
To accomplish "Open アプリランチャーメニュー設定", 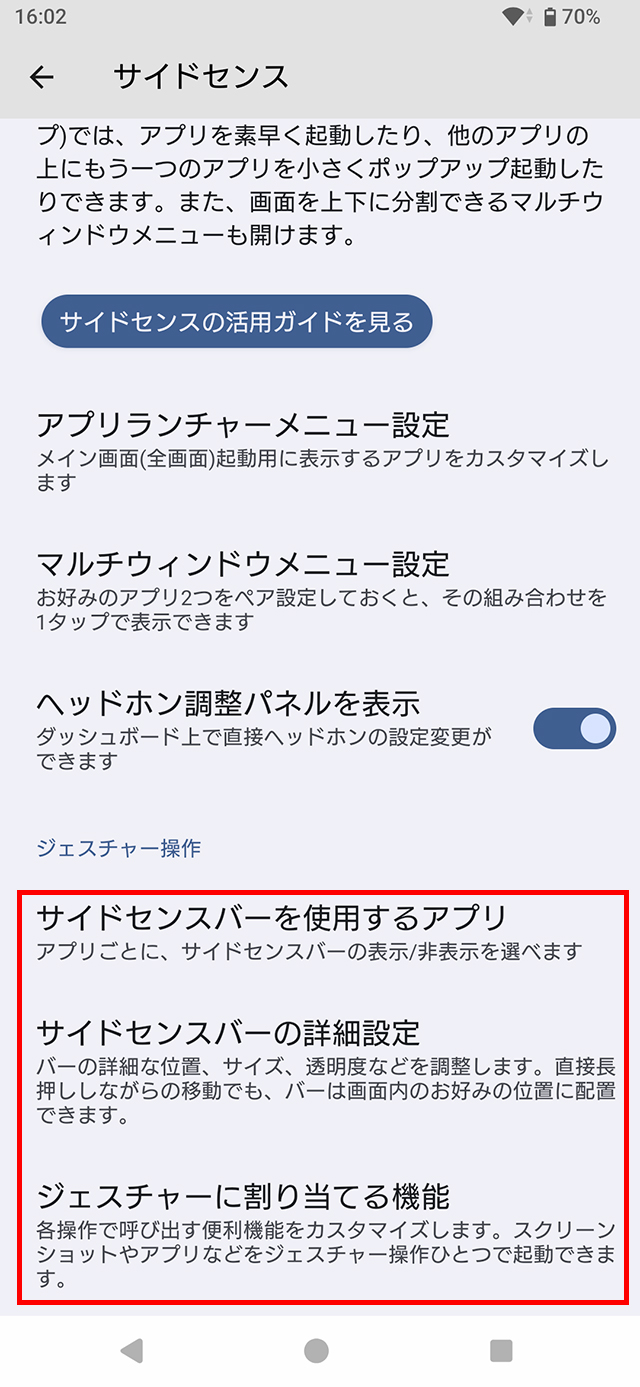I will click(320, 450).
